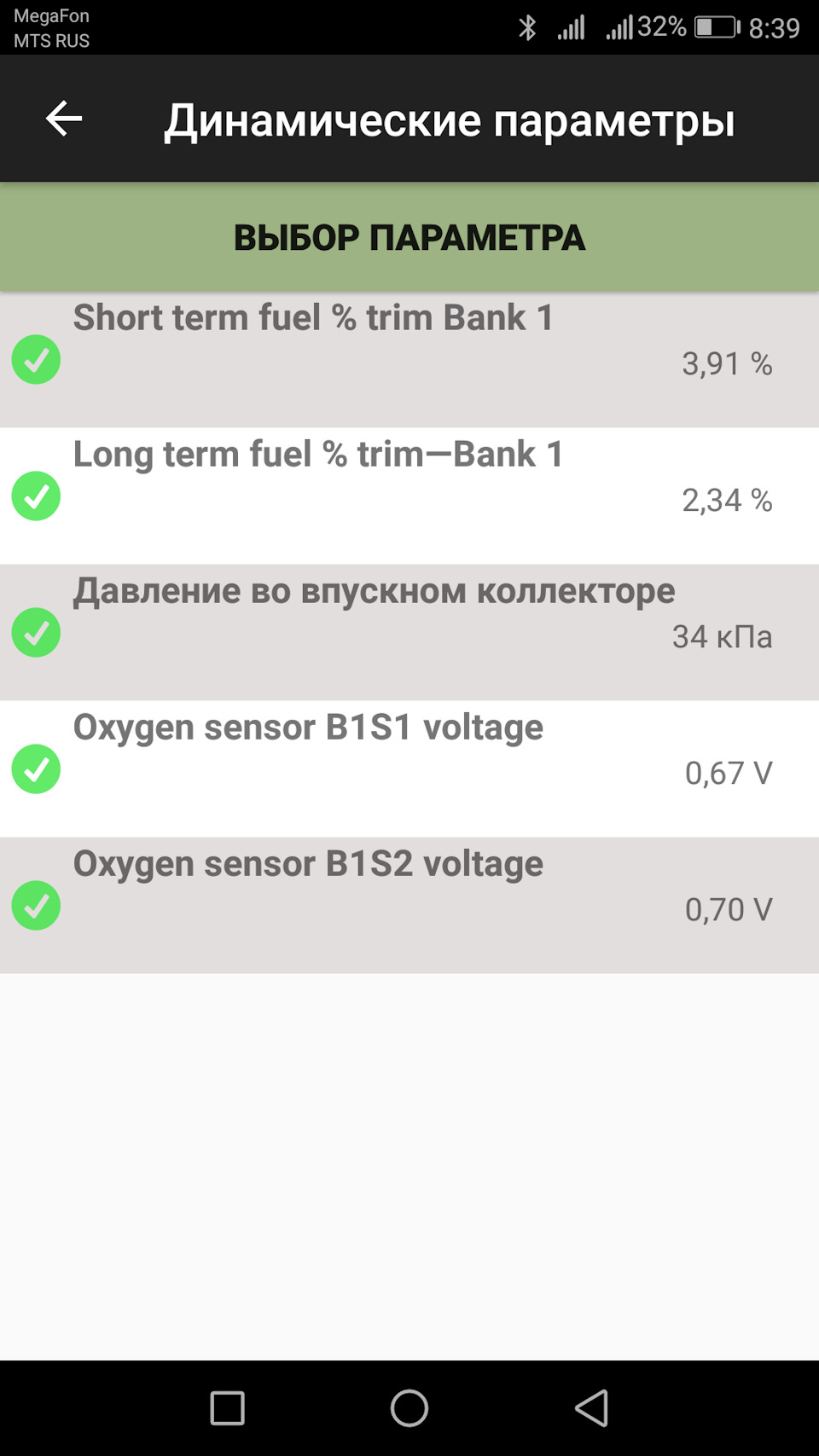Go back using the app bar arrow
819x1456 pixels.
click(x=64, y=119)
